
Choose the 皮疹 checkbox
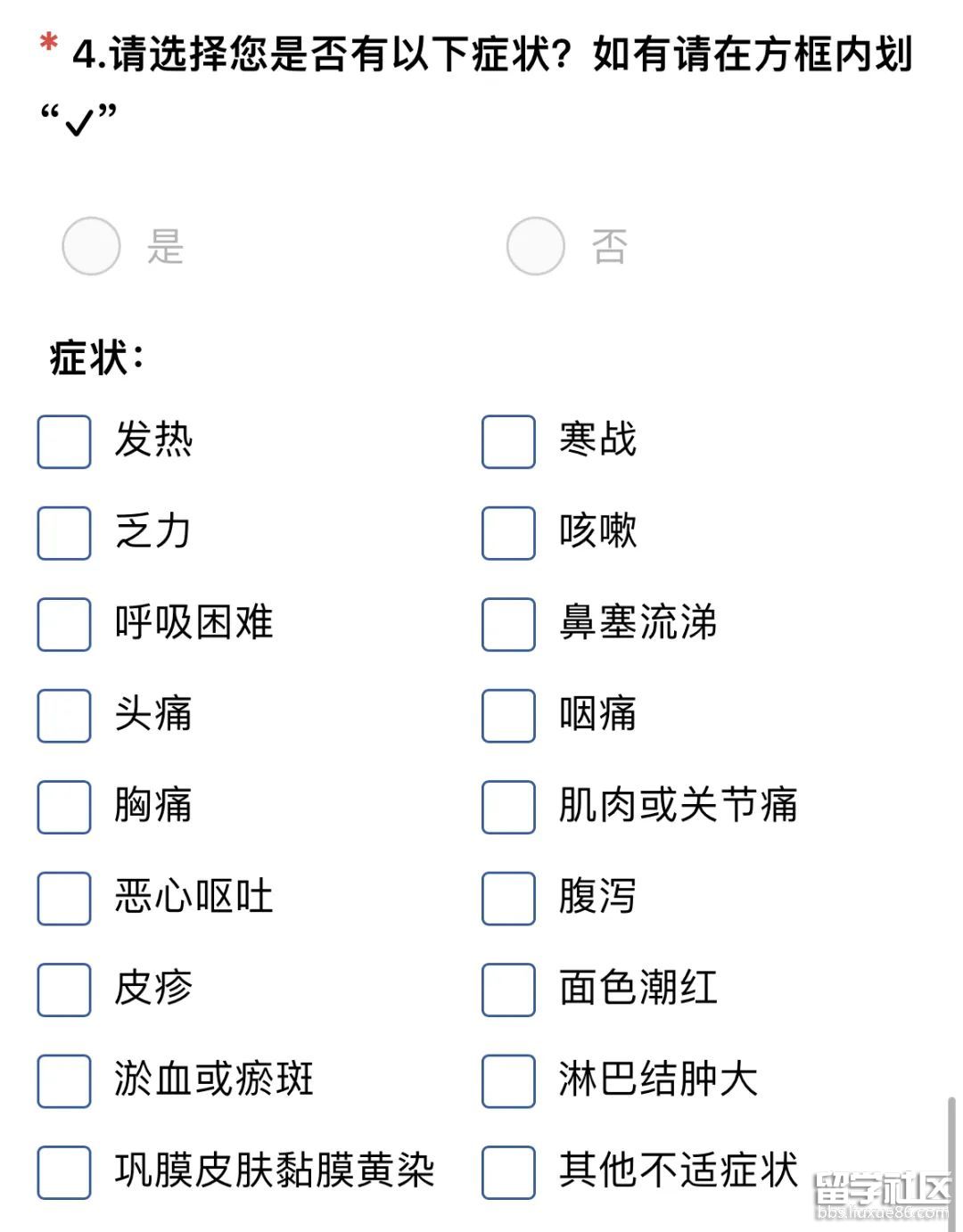(x=64, y=990)
